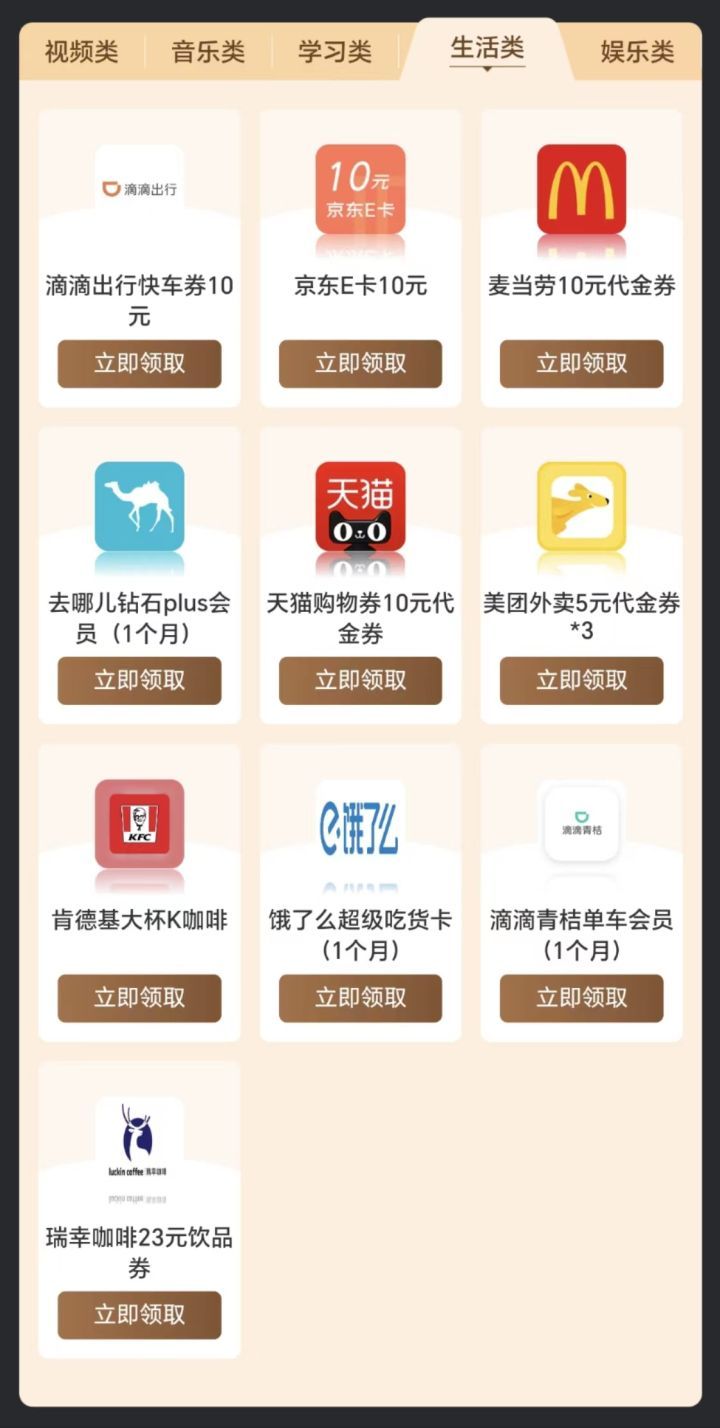Claim the 滴滴青桔单车会员 membership
Image resolution: width=720 pixels, height=1428 pixels.
581,997
